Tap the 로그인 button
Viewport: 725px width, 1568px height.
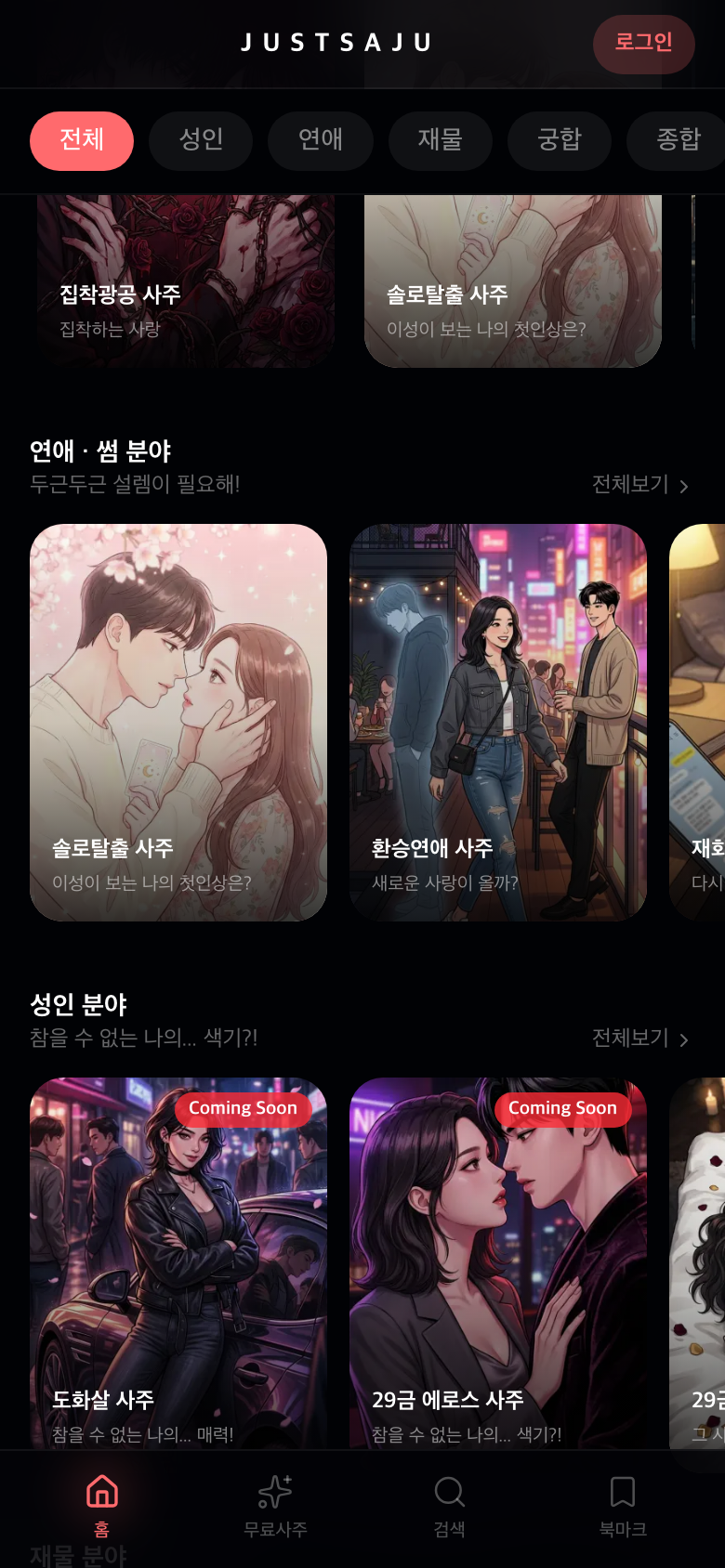644,44
